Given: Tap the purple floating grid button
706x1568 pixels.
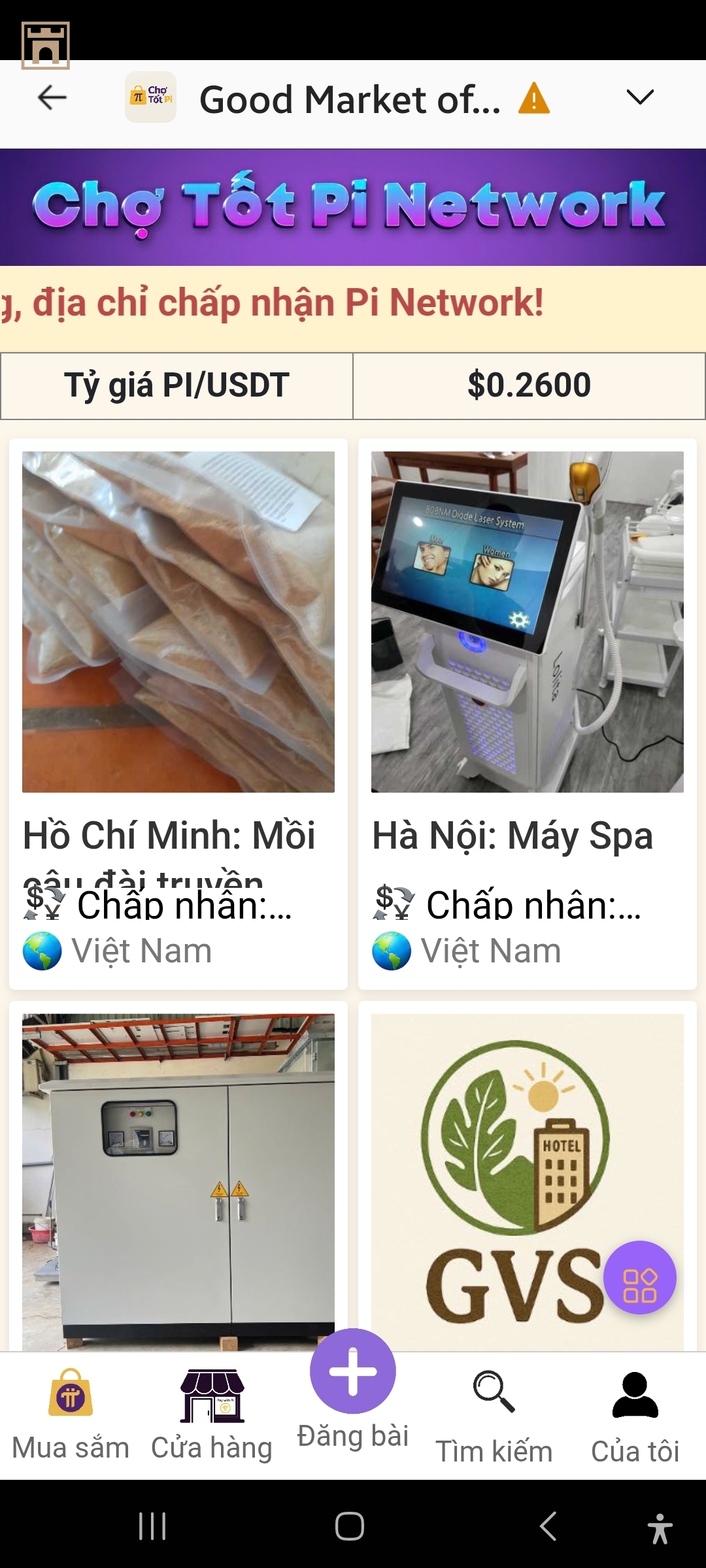Looking at the screenshot, I should [639, 1277].
